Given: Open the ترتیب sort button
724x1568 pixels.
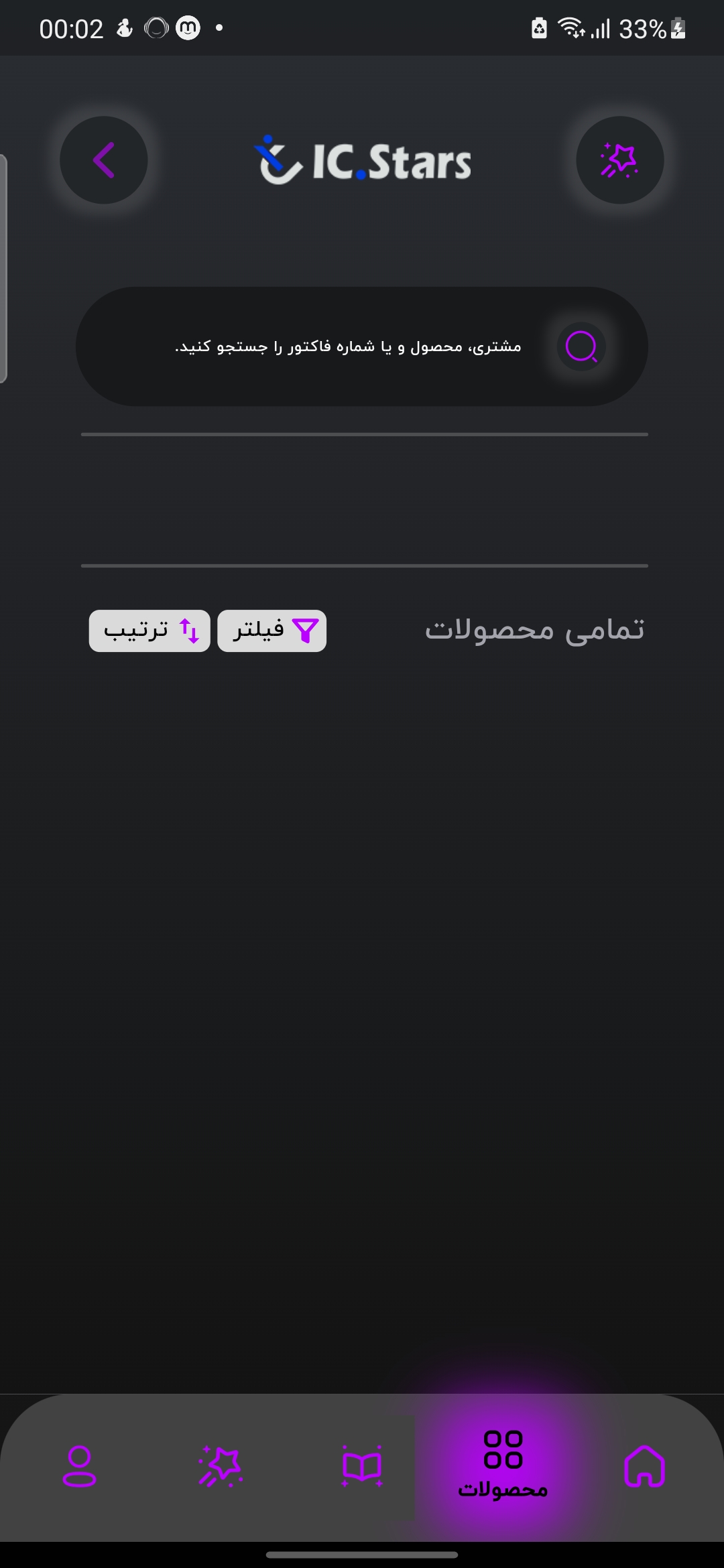Looking at the screenshot, I should (149, 631).
